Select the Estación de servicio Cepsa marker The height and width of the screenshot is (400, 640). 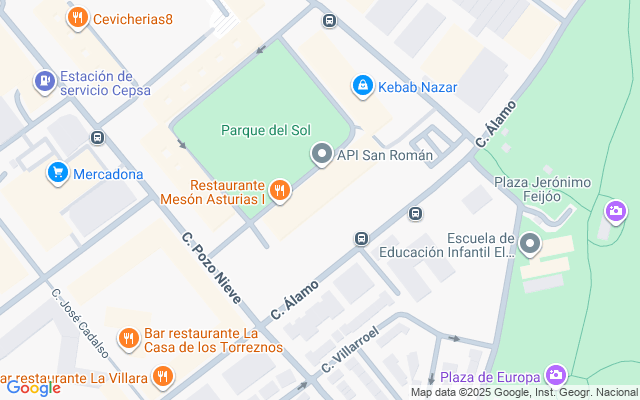pyautogui.click(x=45, y=82)
